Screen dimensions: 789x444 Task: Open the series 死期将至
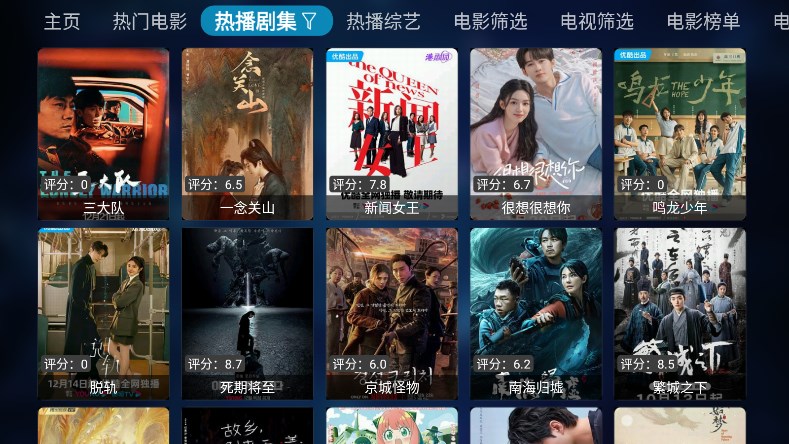pyautogui.click(x=247, y=313)
